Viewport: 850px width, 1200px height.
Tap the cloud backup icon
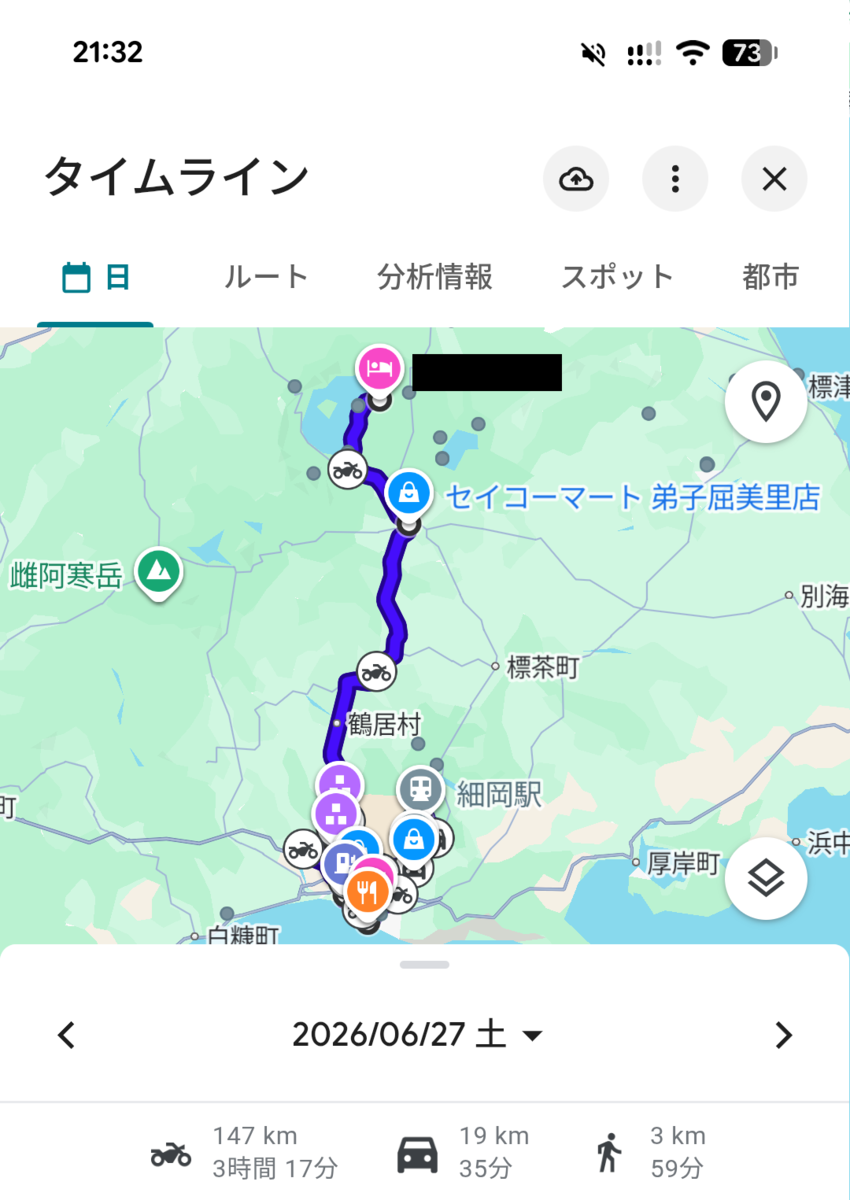pos(576,179)
